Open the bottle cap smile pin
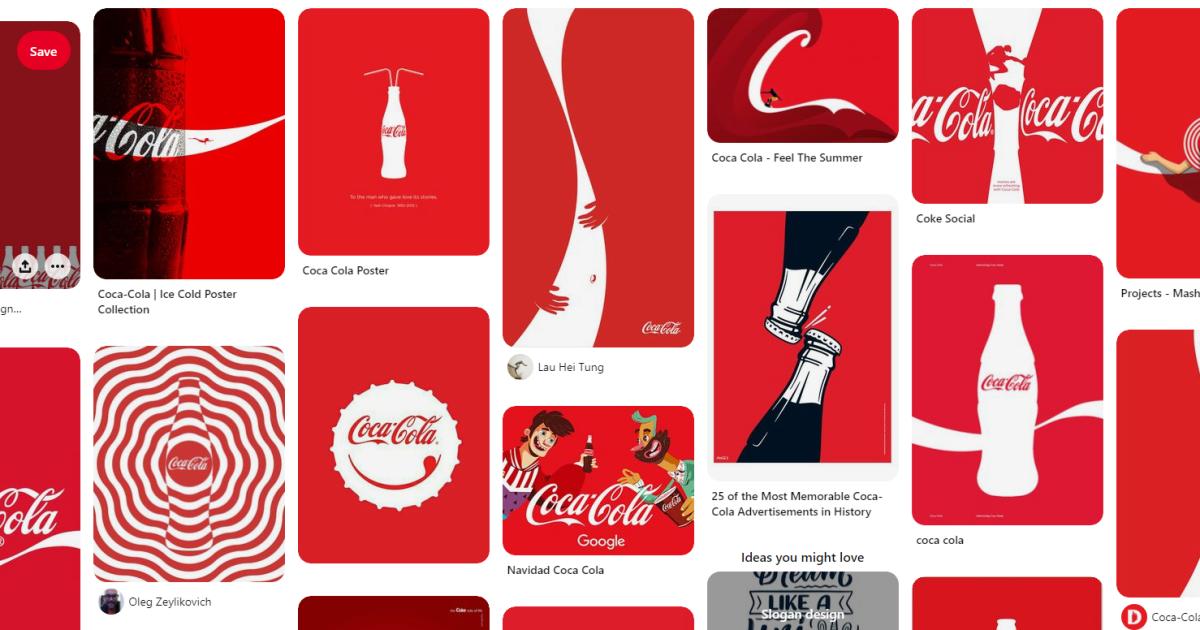 (x=393, y=435)
